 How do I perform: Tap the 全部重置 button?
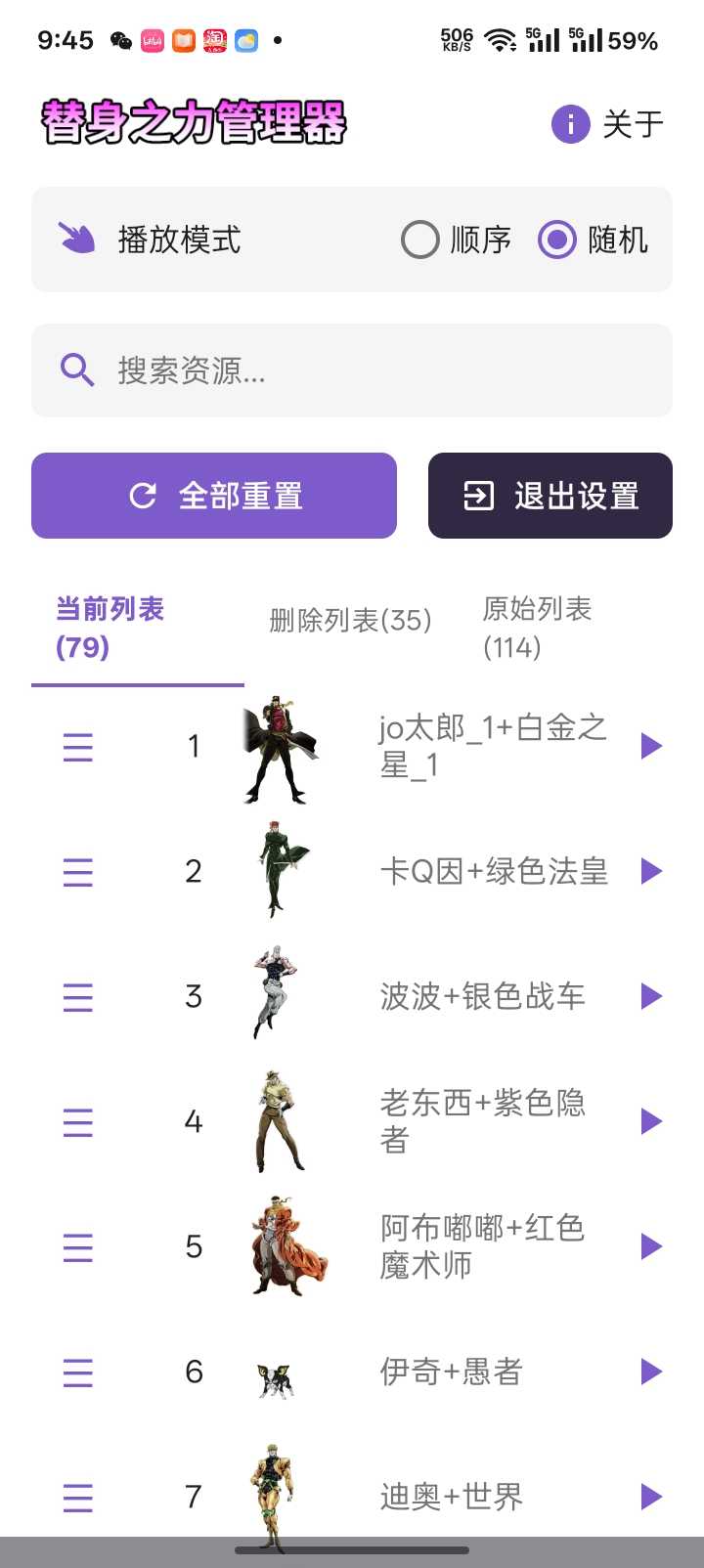coord(214,496)
